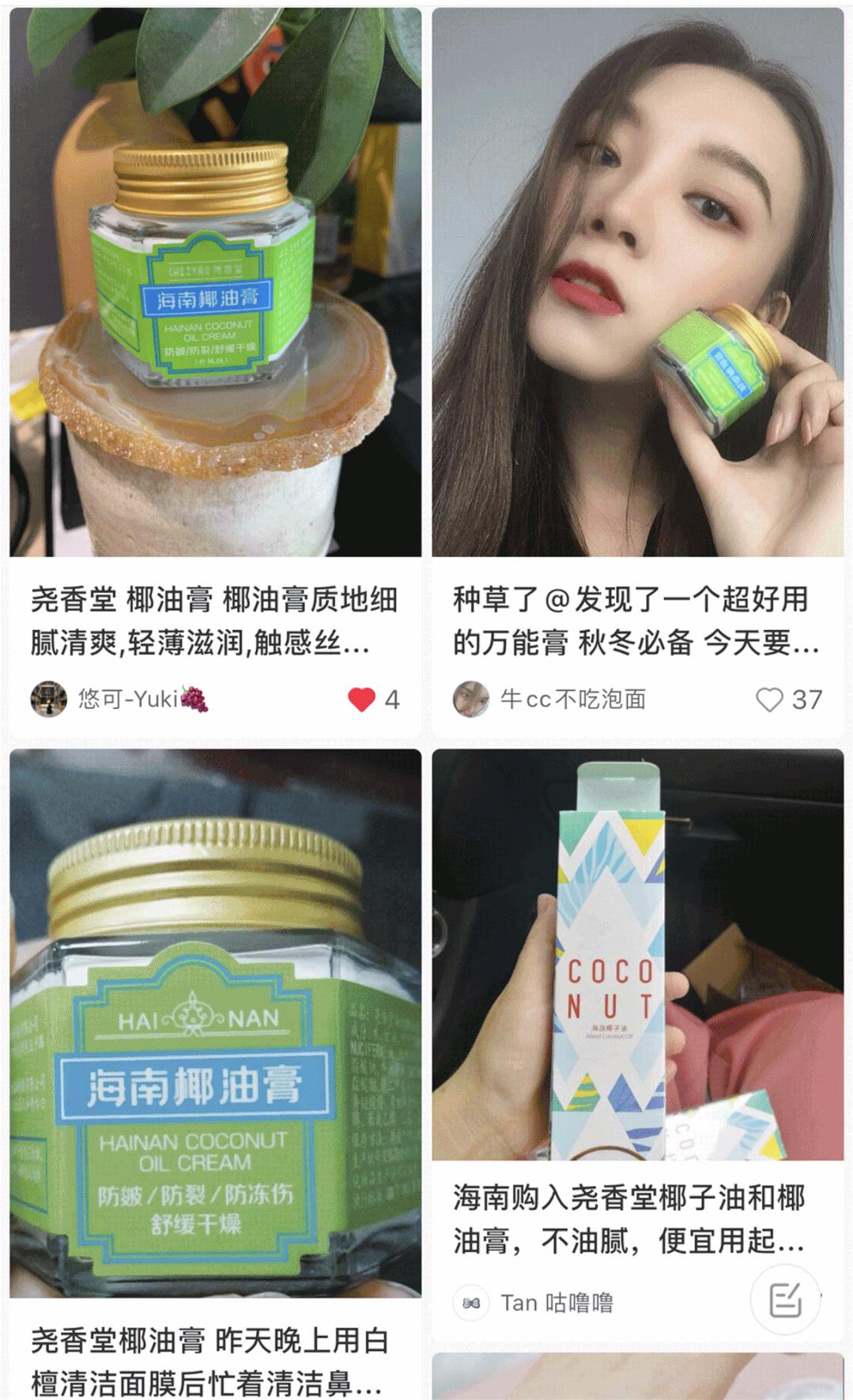This screenshot has width=853, height=1400.
Task: Unlike 悠可-Yuki's post with the red heart
Action: pyautogui.click(x=361, y=700)
